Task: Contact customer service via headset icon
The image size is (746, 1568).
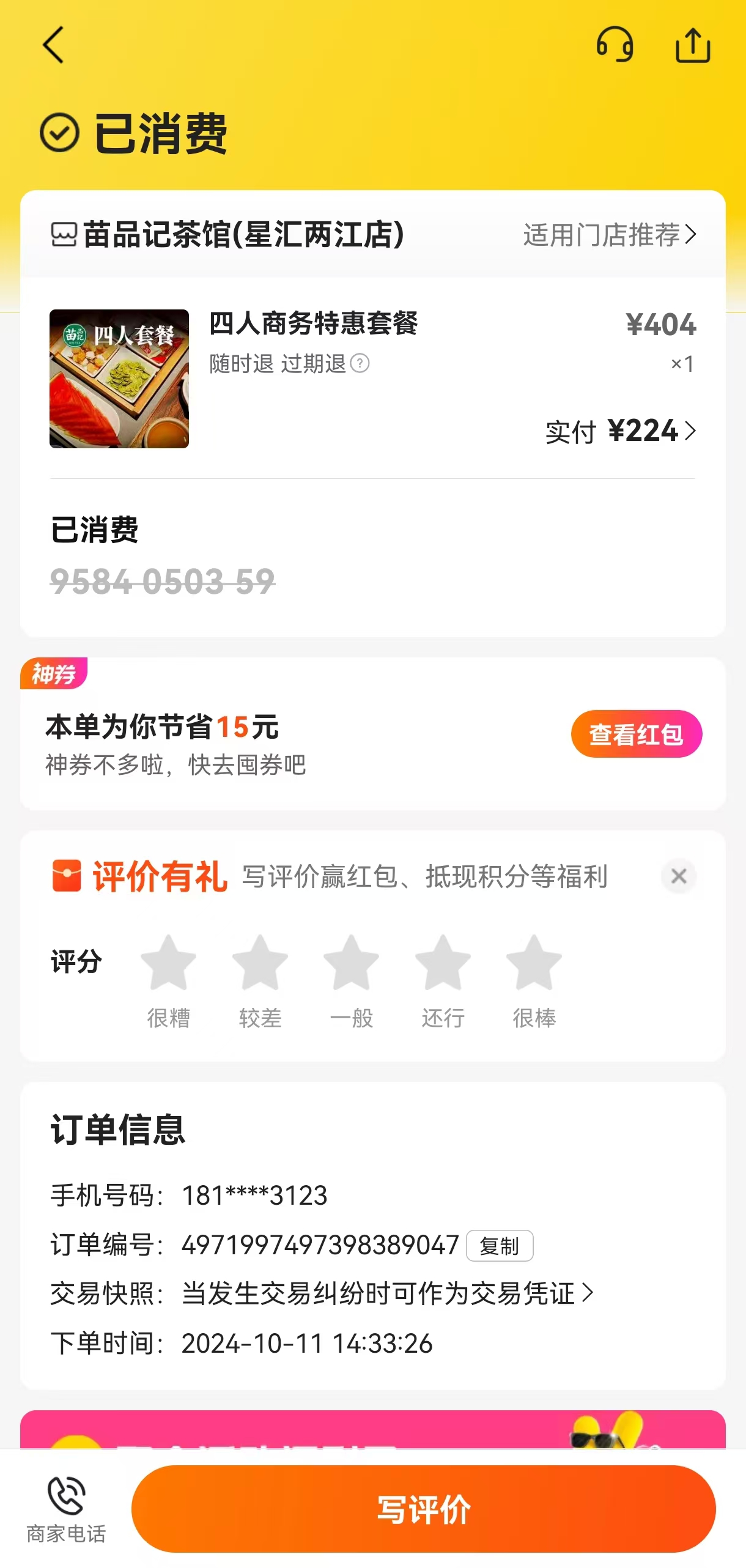Action: 615,45
